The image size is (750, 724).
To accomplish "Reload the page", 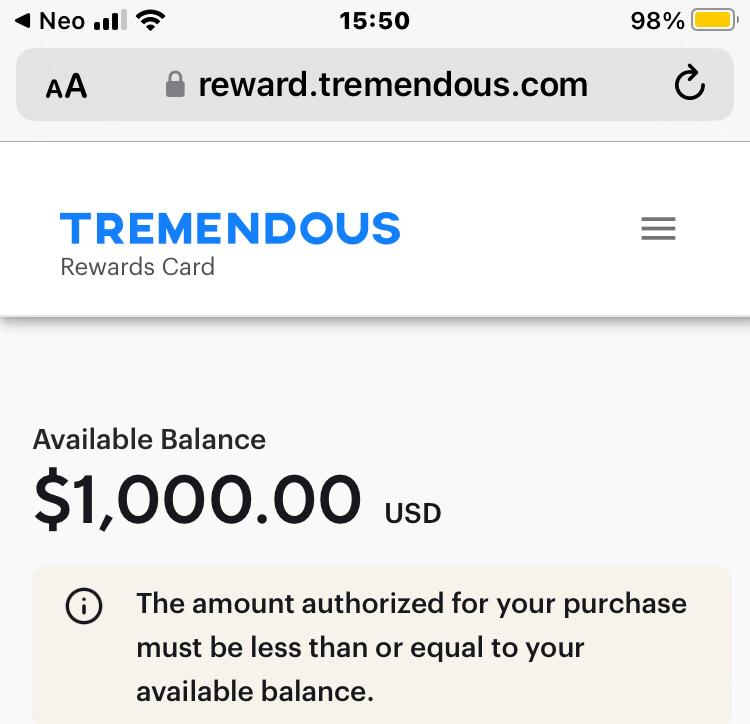I will click(x=689, y=85).
